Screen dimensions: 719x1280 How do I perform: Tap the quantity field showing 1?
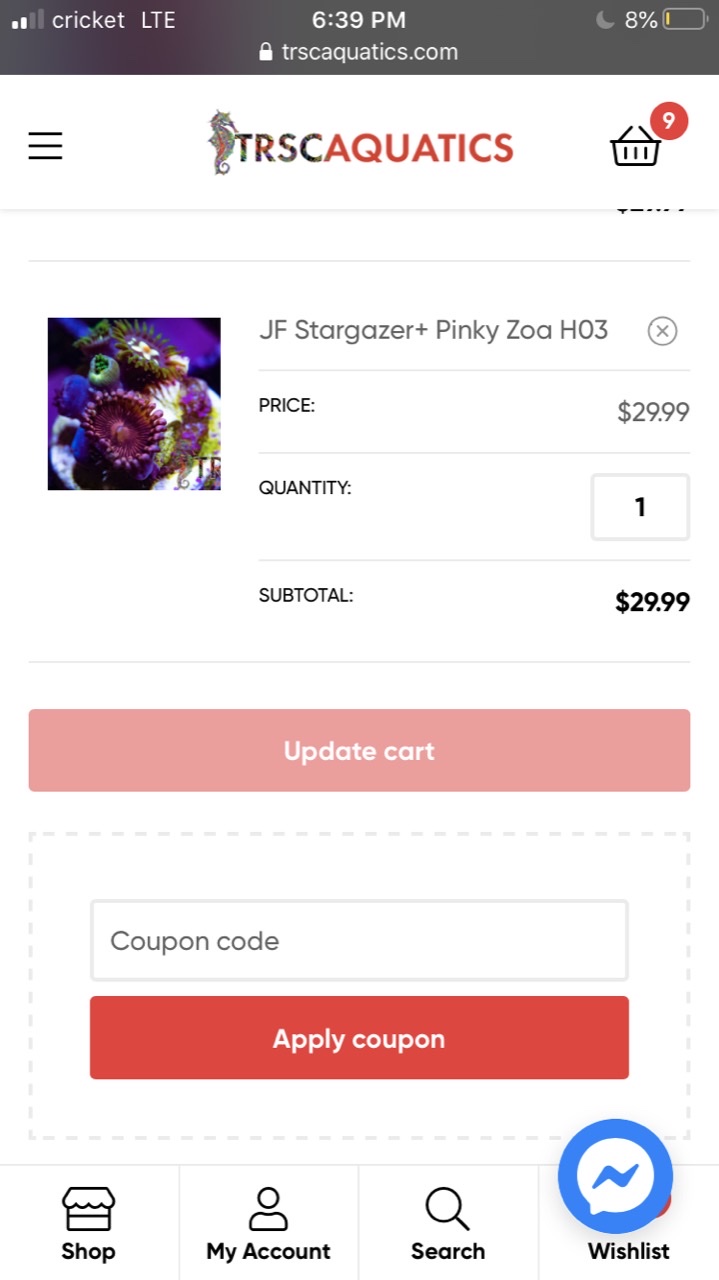[x=640, y=507]
